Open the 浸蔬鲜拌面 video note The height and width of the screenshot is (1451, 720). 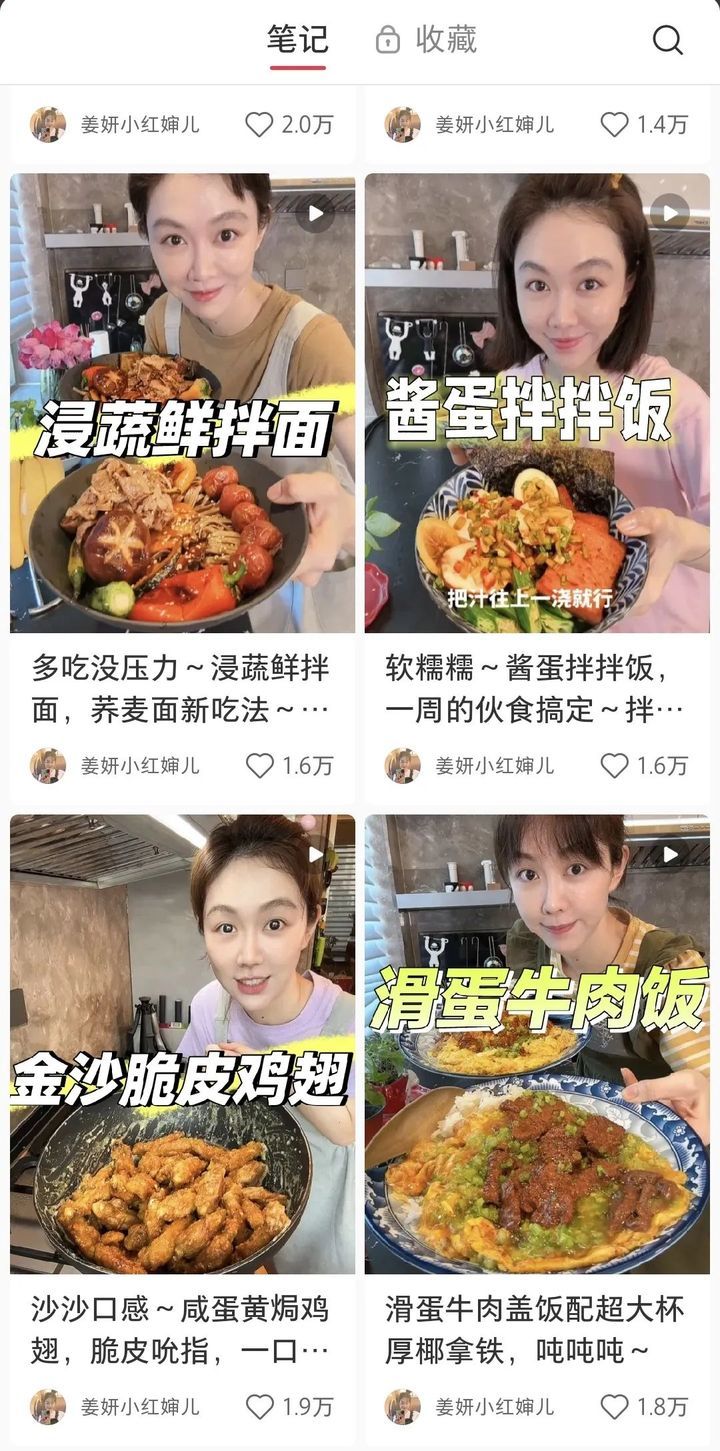(x=182, y=403)
